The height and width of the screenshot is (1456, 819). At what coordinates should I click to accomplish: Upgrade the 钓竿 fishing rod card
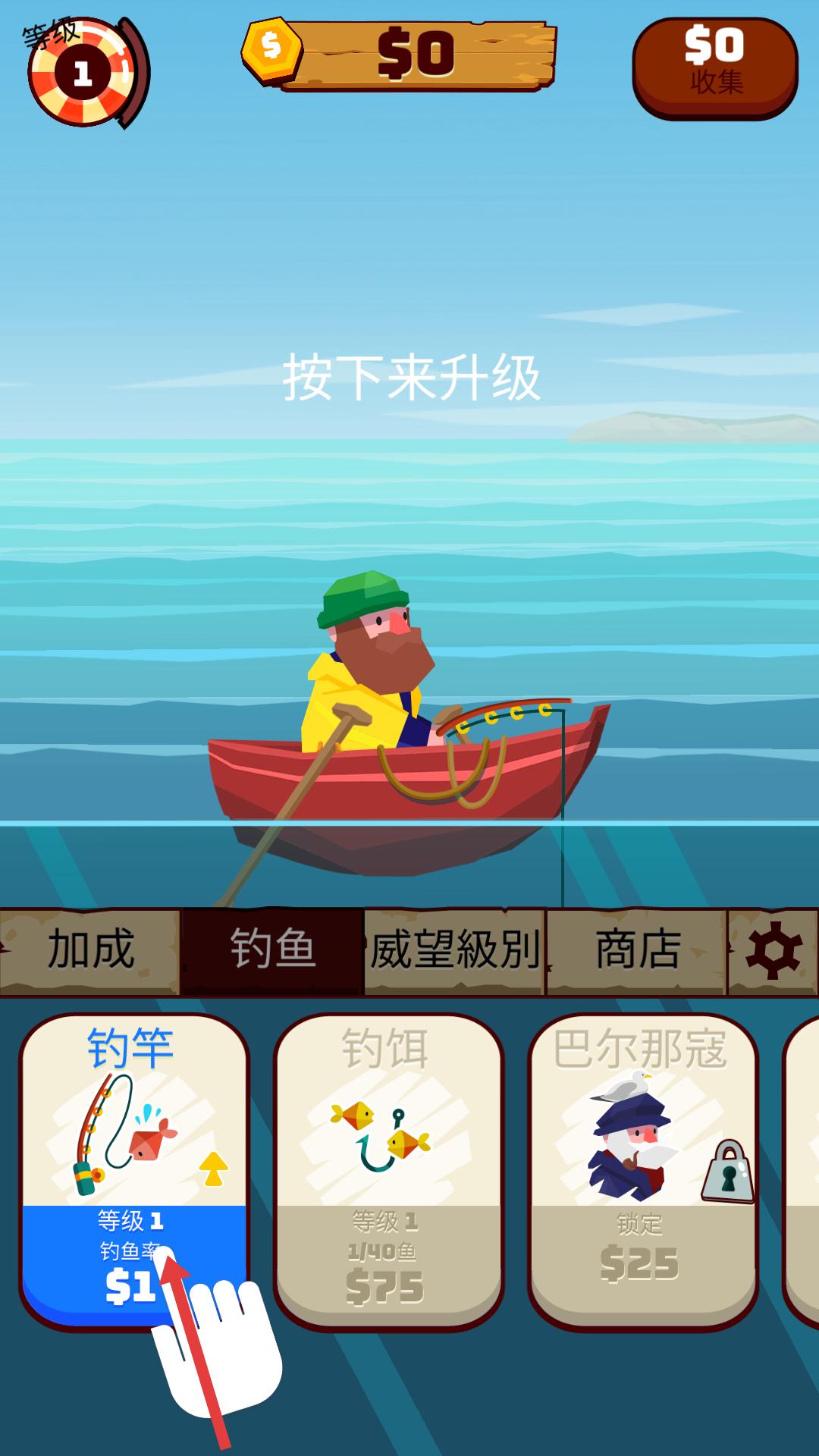pos(133,1168)
